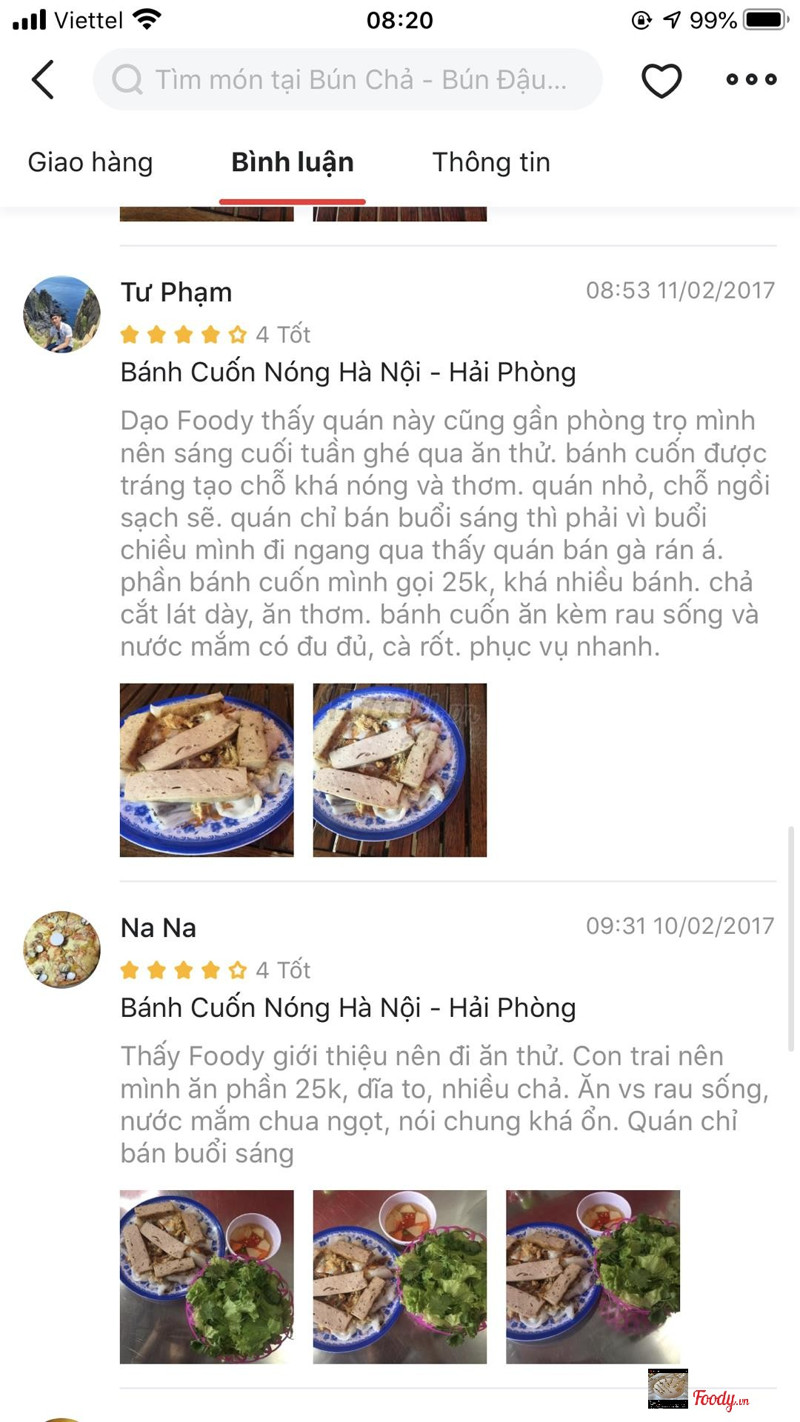Viewport: 800px width, 1422px height.
Task: Save this restaurant with the heart icon
Action: [661, 80]
